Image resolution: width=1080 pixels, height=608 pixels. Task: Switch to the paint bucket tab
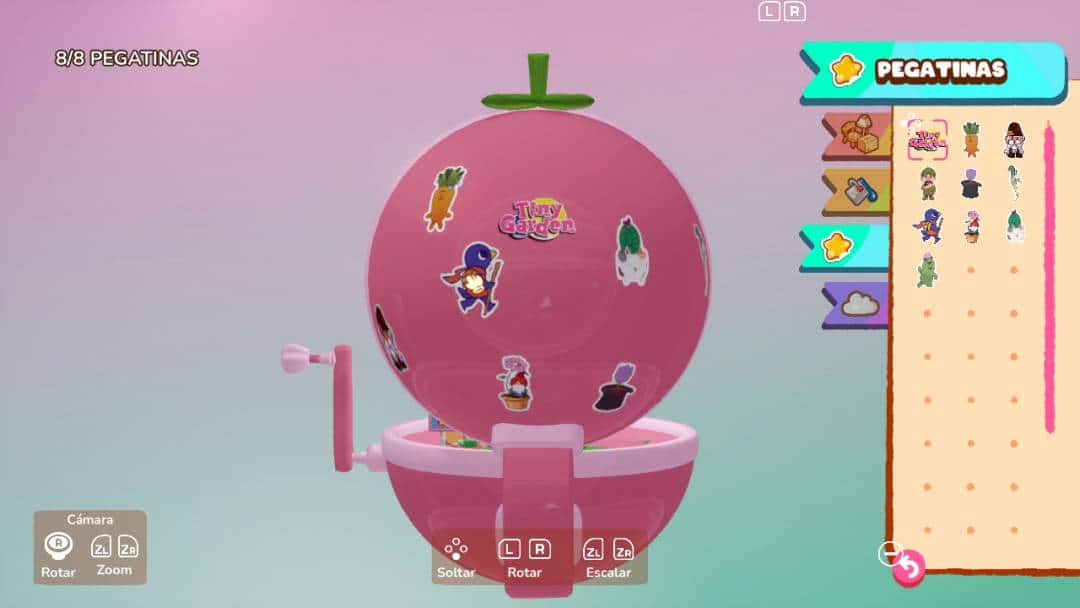(858, 191)
